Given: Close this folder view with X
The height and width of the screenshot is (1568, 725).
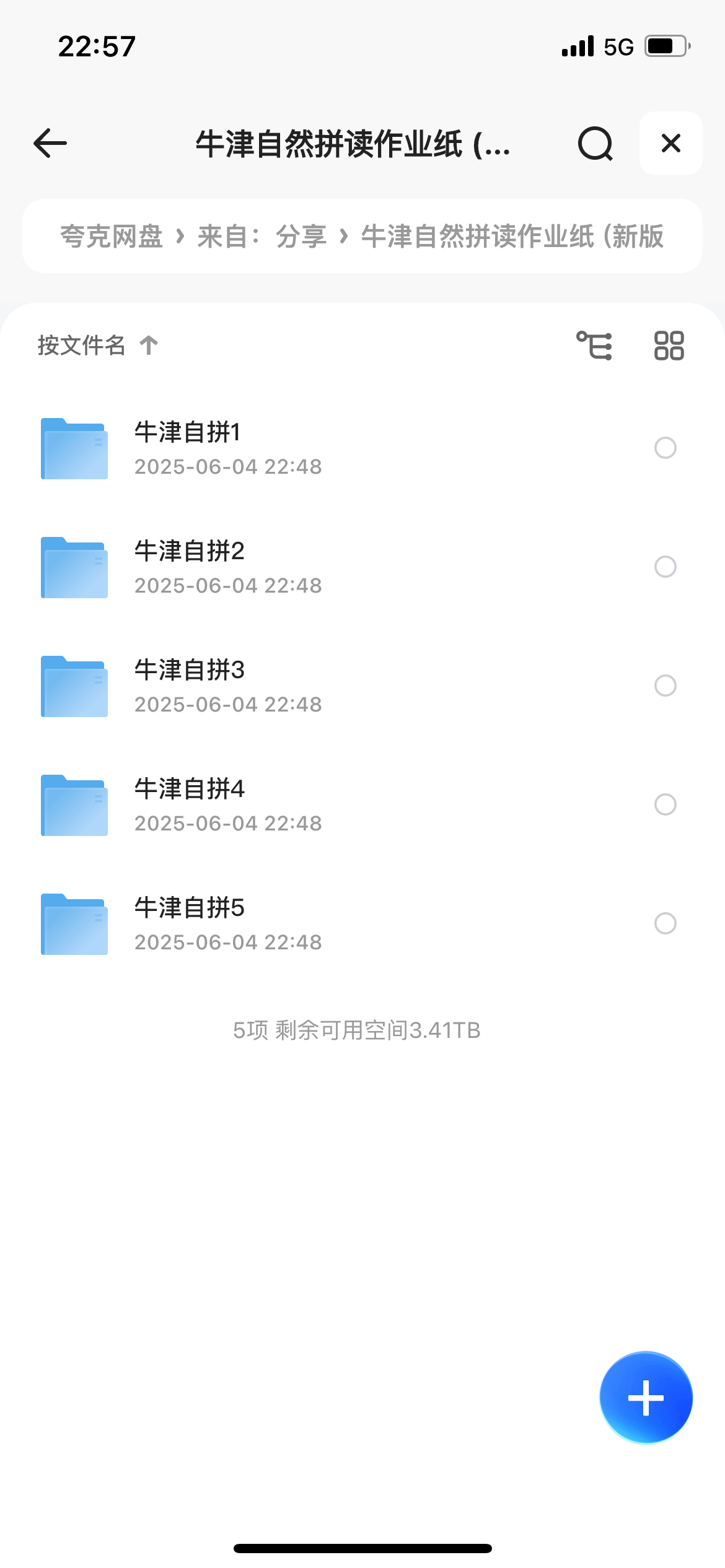Looking at the screenshot, I should coord(670,144).
